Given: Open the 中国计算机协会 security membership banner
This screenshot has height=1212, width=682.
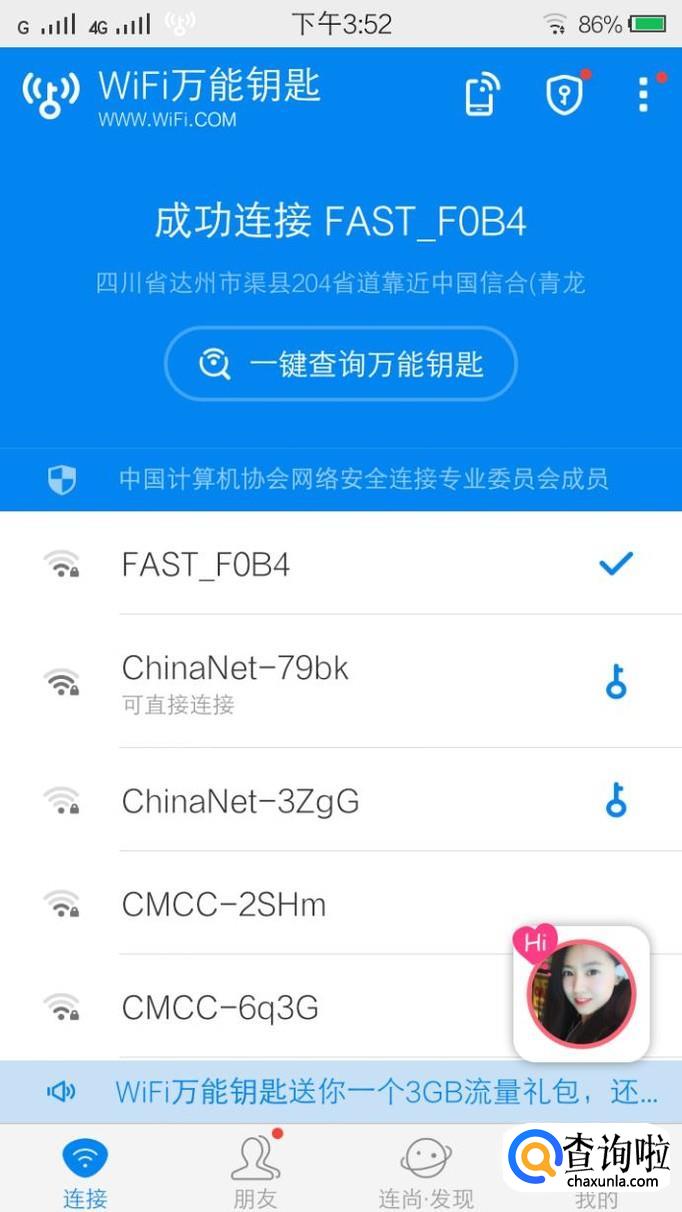Looking at the screenshot, I should [x=341, y=479].
